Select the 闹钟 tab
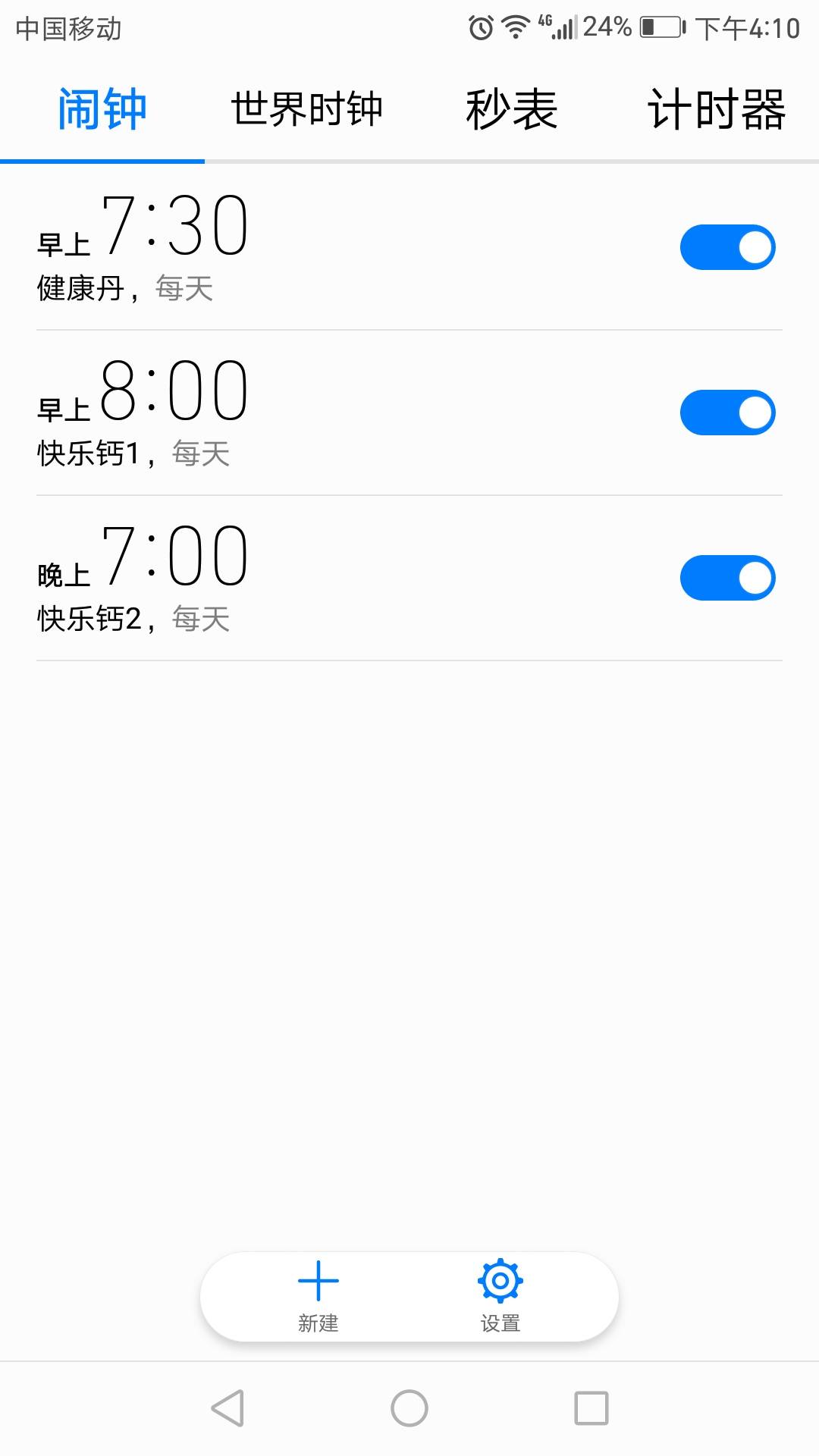819x1456 pixels. (102, 109)
